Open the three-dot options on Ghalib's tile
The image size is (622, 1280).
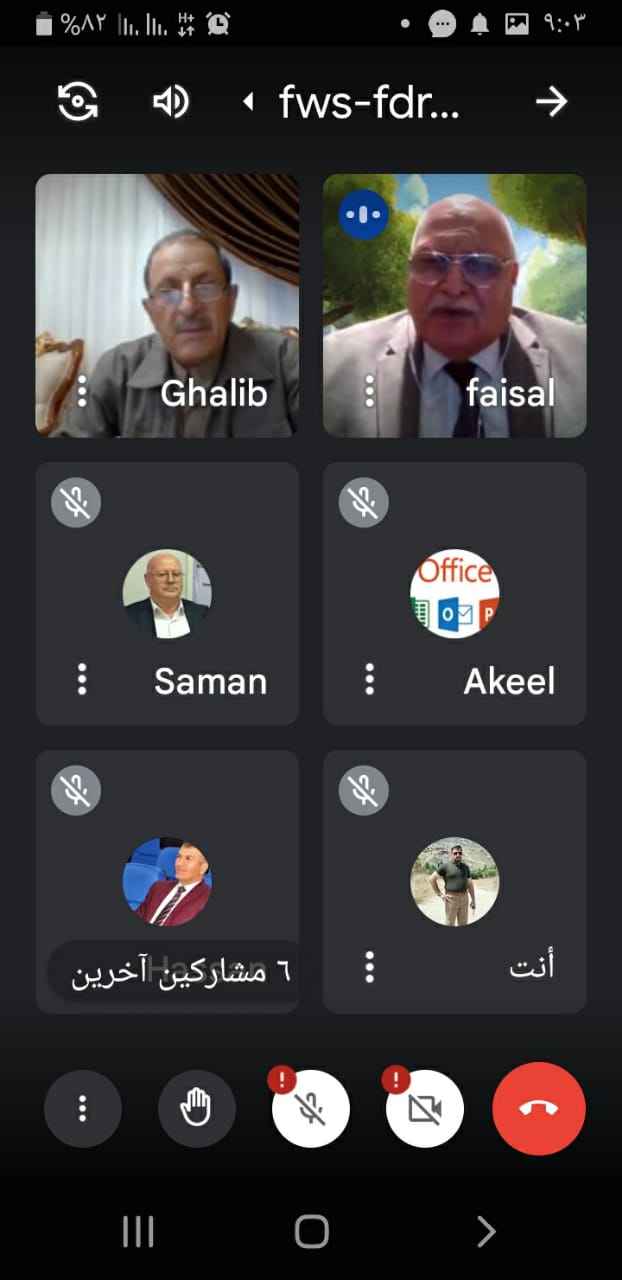pos(82,391)
